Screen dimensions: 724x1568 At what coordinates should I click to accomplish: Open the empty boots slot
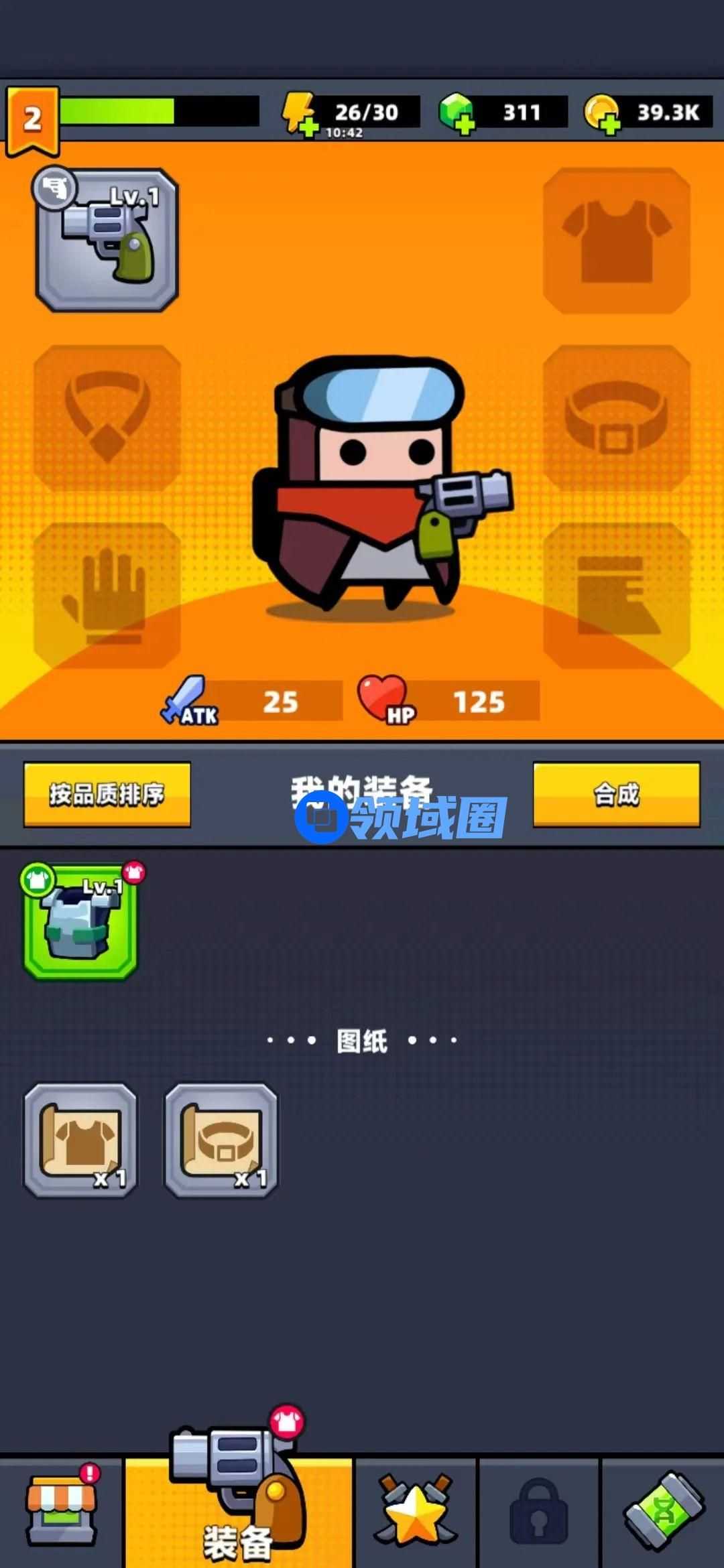[616, 595]
